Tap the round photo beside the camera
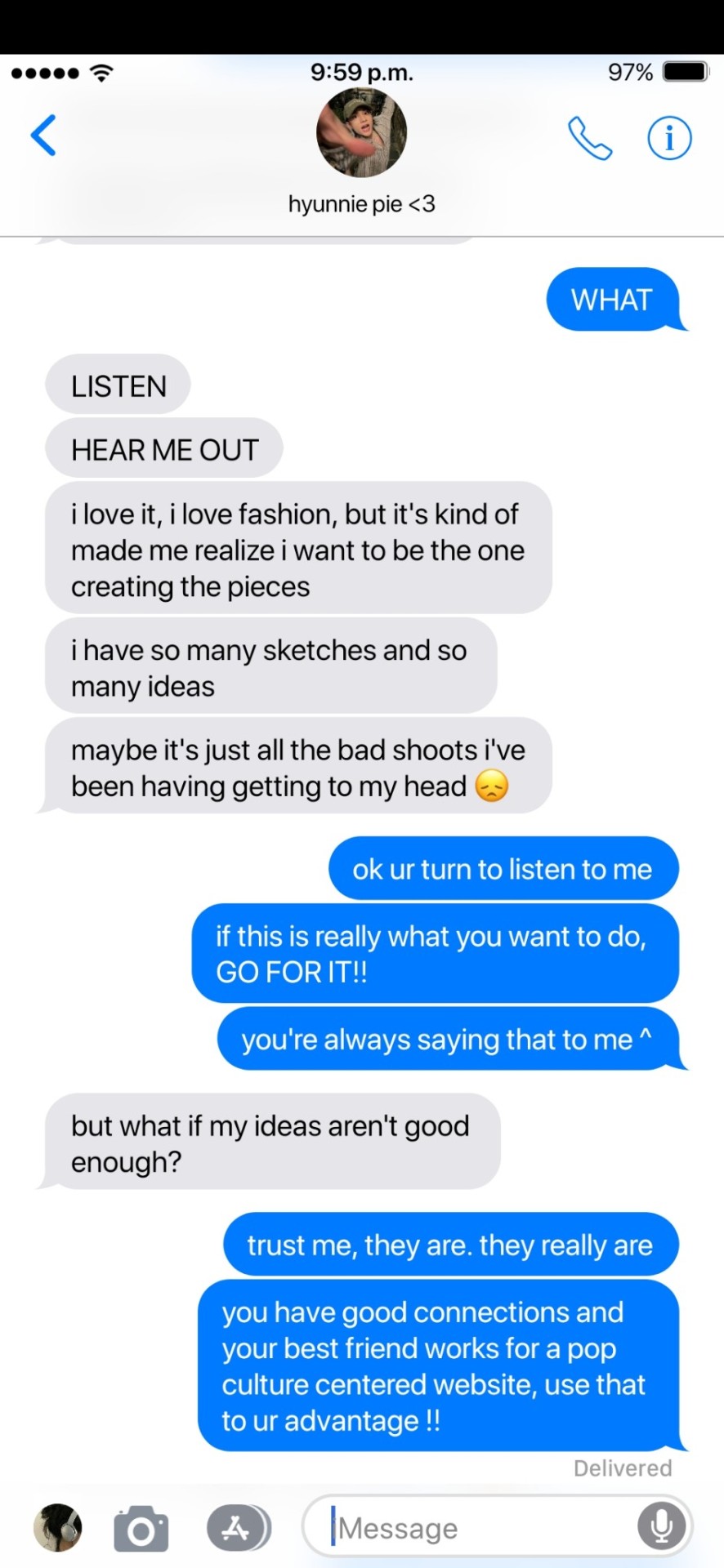Image resolution: width=724 pixels, height=1568 pixels. [x=57, y=1527]
